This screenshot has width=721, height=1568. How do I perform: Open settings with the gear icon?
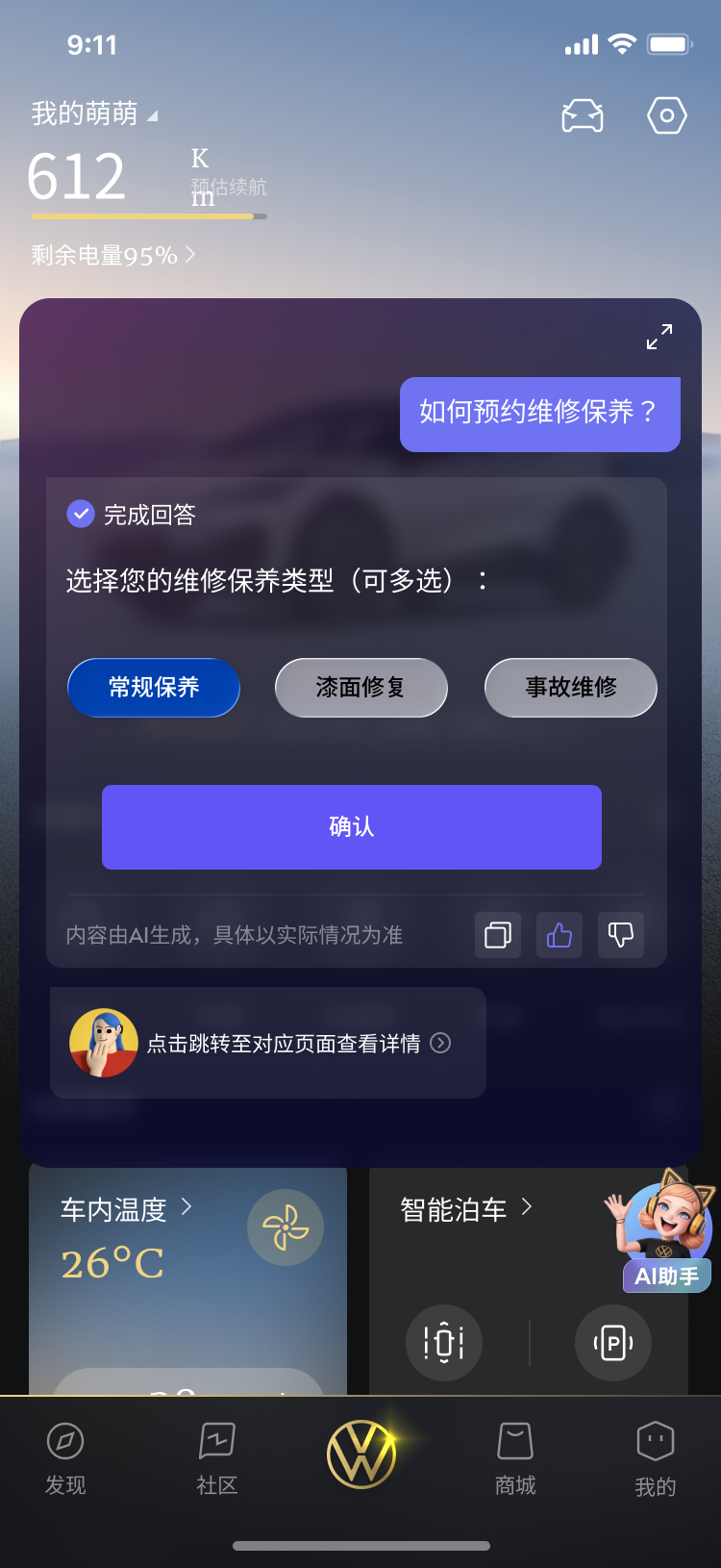pos(666,114)
